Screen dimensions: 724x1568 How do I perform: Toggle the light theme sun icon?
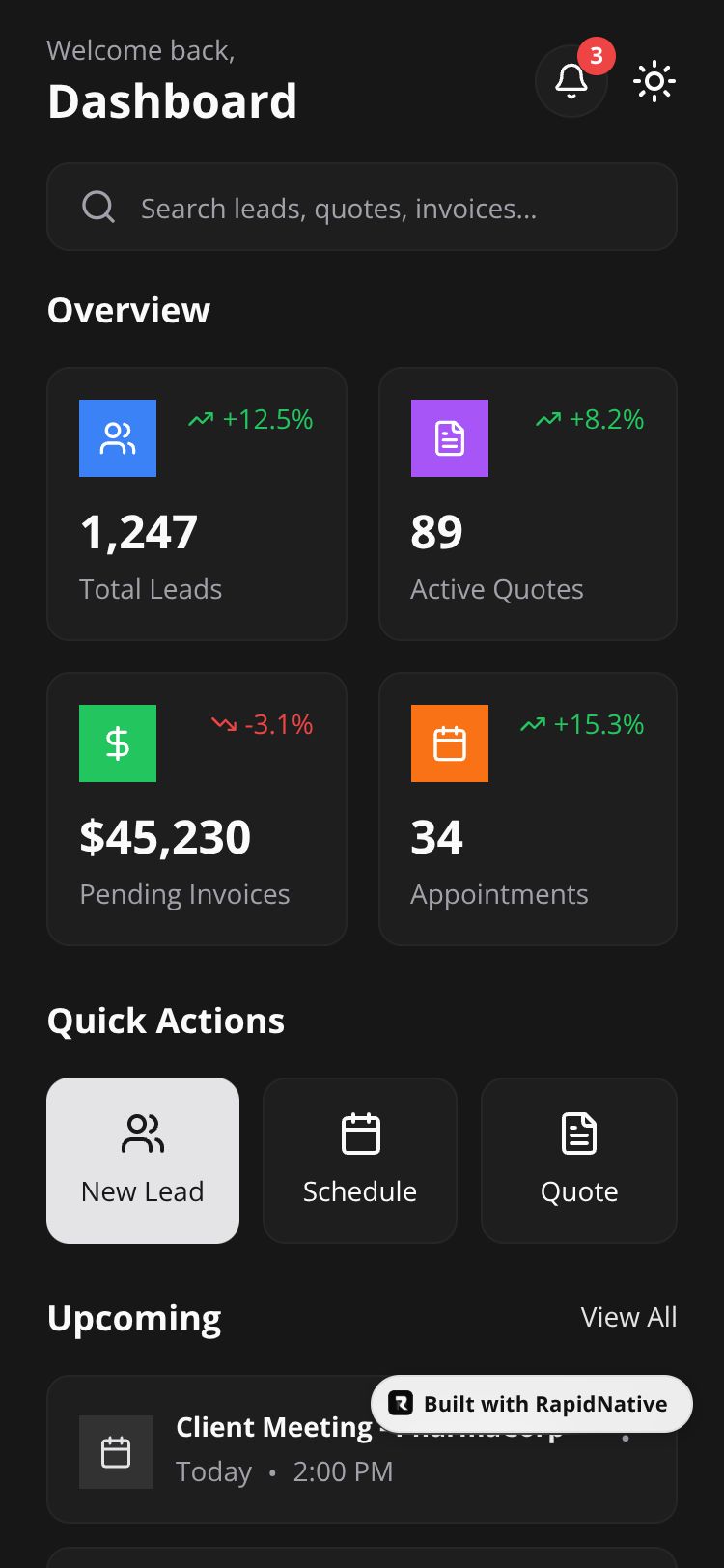(654, 81)
